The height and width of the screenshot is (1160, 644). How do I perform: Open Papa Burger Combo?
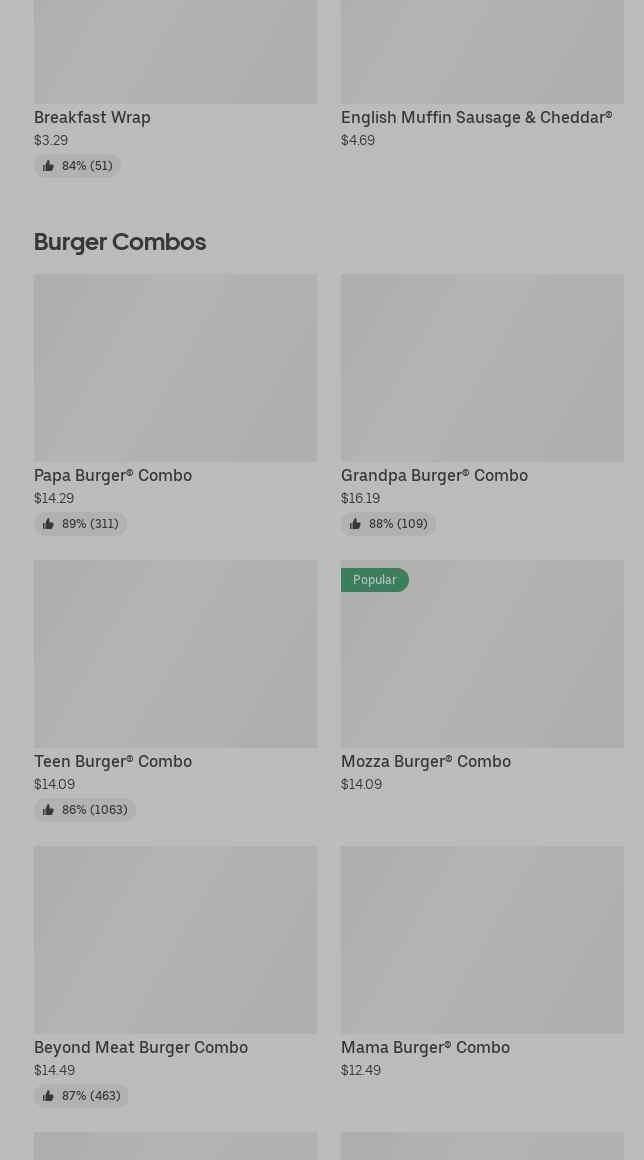click(x=175, y=368)
